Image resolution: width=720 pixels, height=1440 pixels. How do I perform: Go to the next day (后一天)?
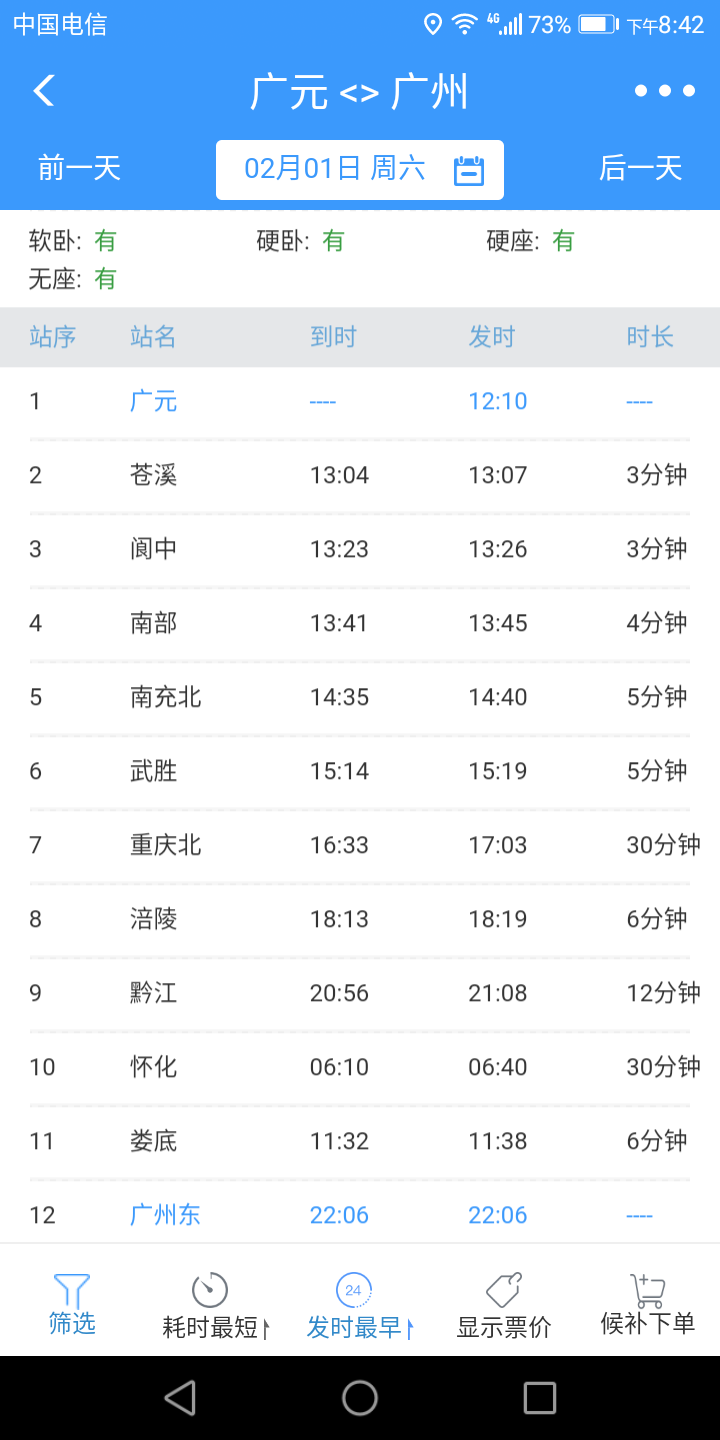pos(640,168)
